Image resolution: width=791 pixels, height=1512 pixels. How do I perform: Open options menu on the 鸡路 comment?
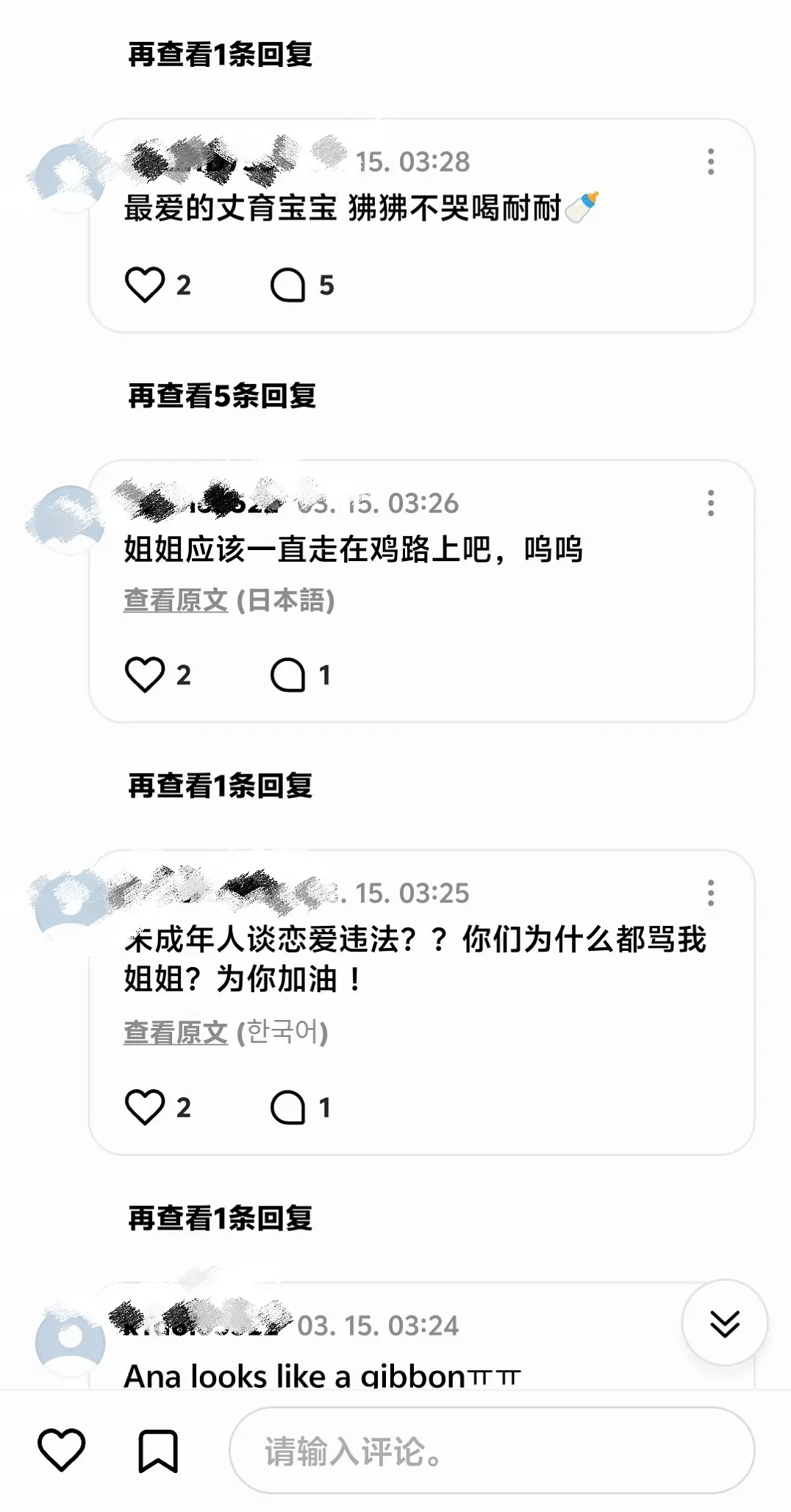[709, 505]
